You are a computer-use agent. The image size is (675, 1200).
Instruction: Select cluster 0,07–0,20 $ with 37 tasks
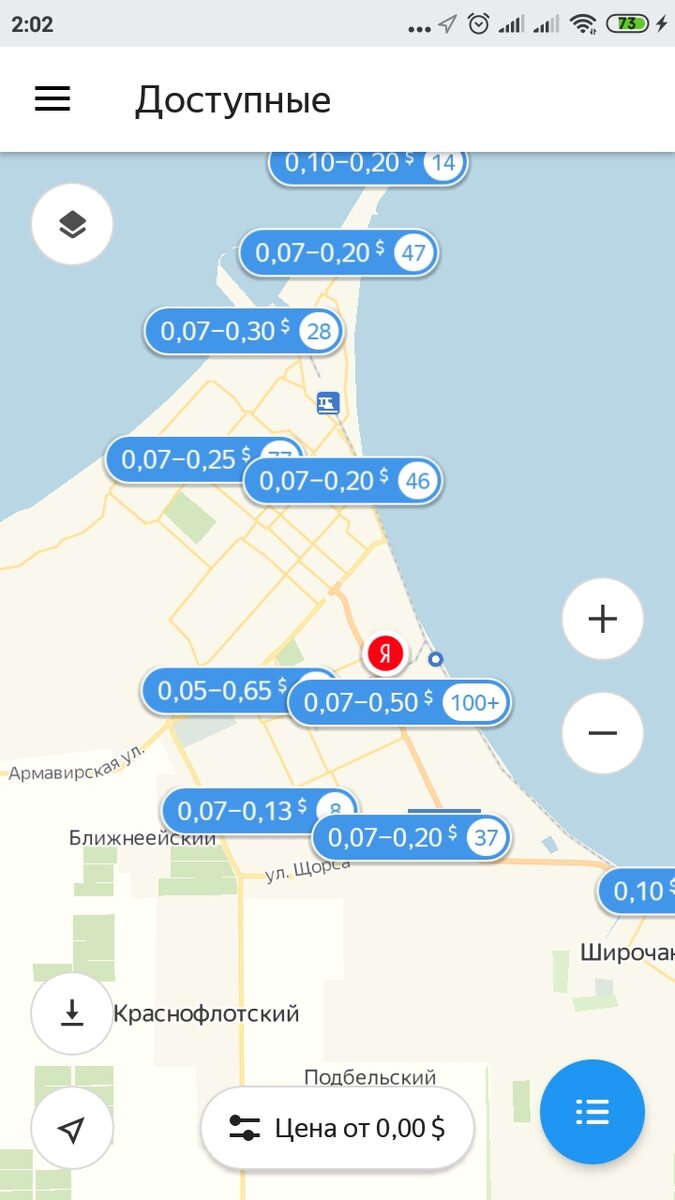(x=411, y=837)
